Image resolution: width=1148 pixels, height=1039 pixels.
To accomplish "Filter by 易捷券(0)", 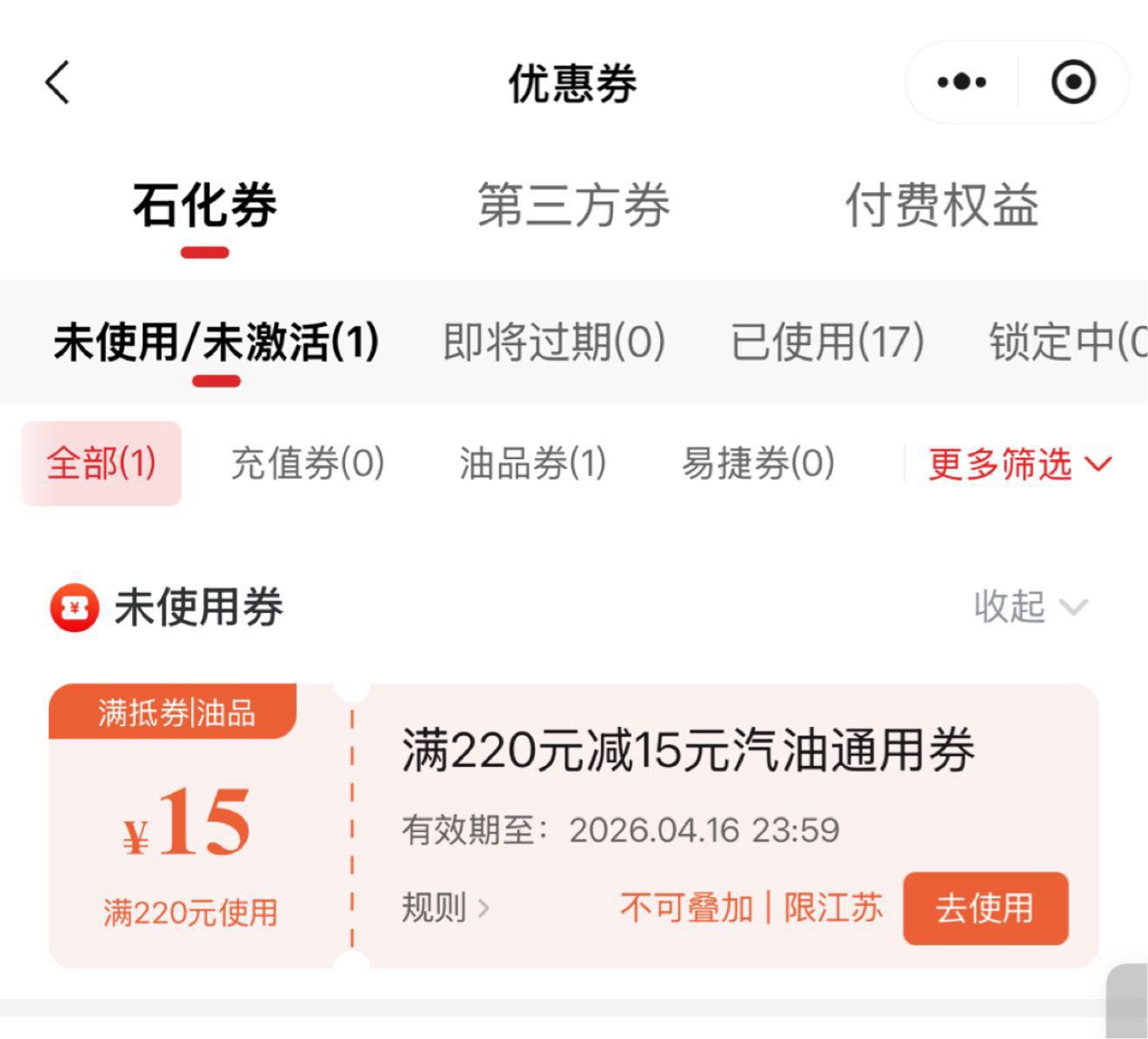I will [x=758, y=463].
